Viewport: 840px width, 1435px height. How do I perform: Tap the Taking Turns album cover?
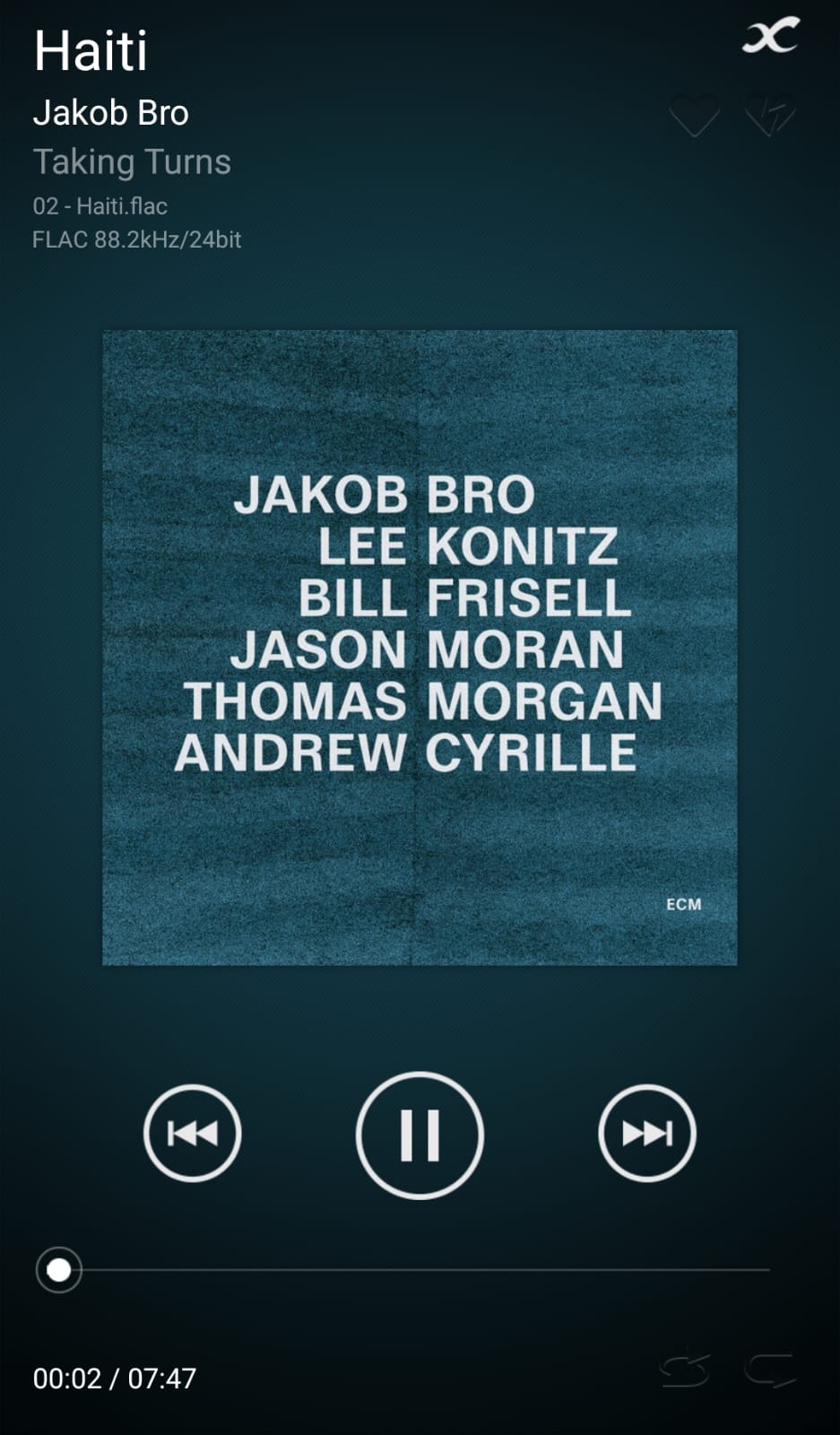[x=420, y=648]
